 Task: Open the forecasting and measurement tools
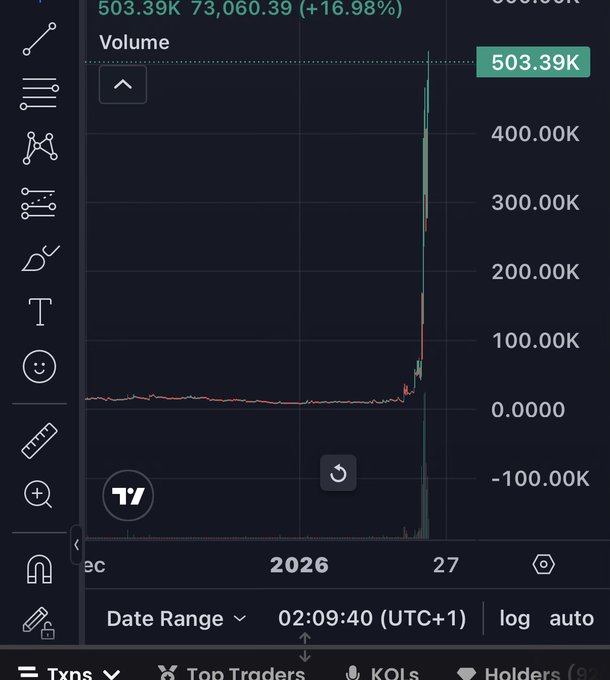(x=39, y=204)
